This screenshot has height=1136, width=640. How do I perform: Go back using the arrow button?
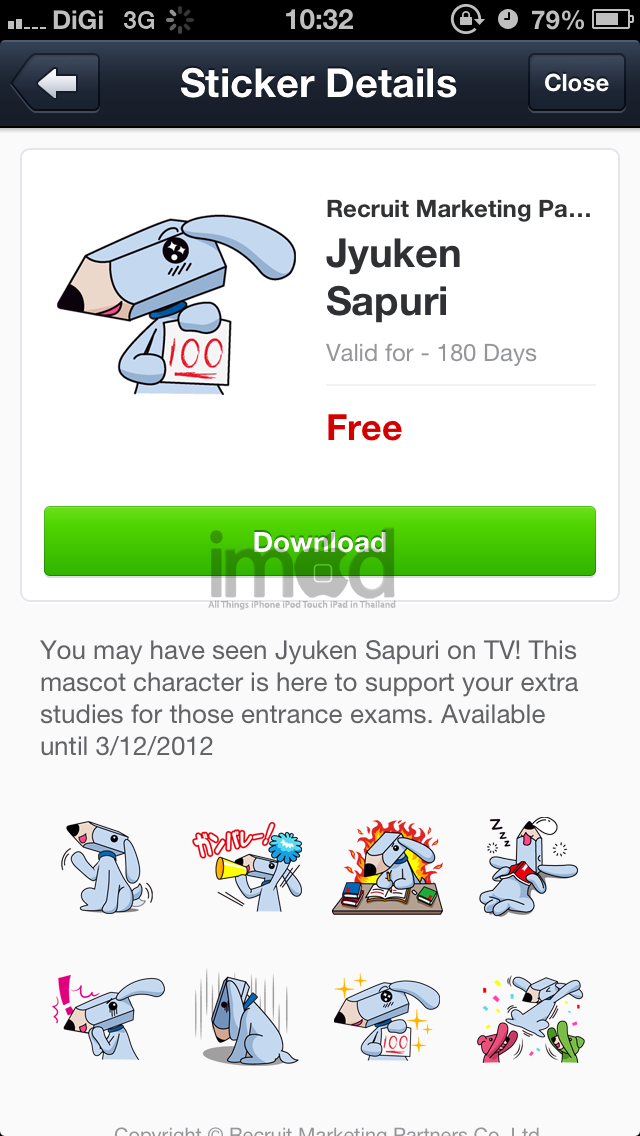(x=56, y=83)
